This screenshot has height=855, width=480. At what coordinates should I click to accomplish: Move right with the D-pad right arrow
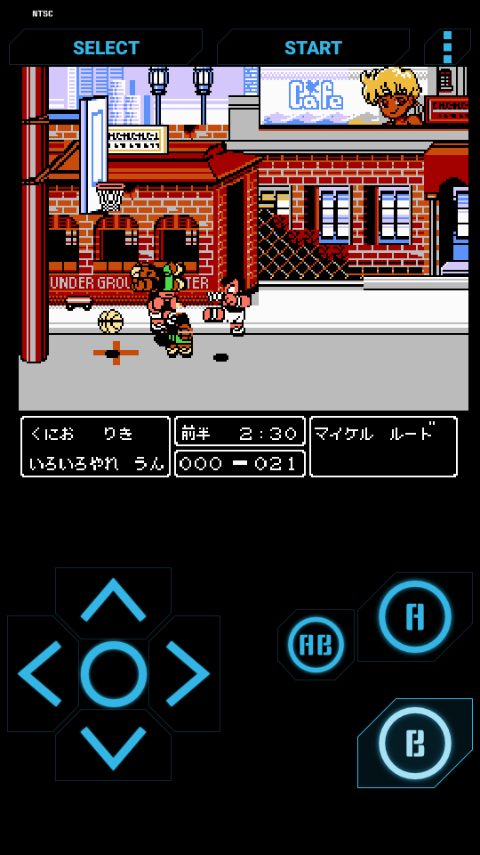tap(187, 673)
